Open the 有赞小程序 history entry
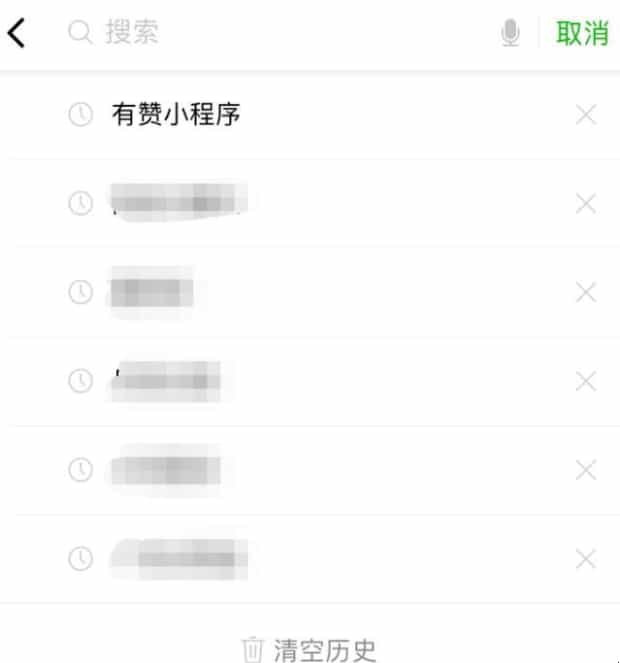Screen dimensions: 620x663 tap(175, 115)
